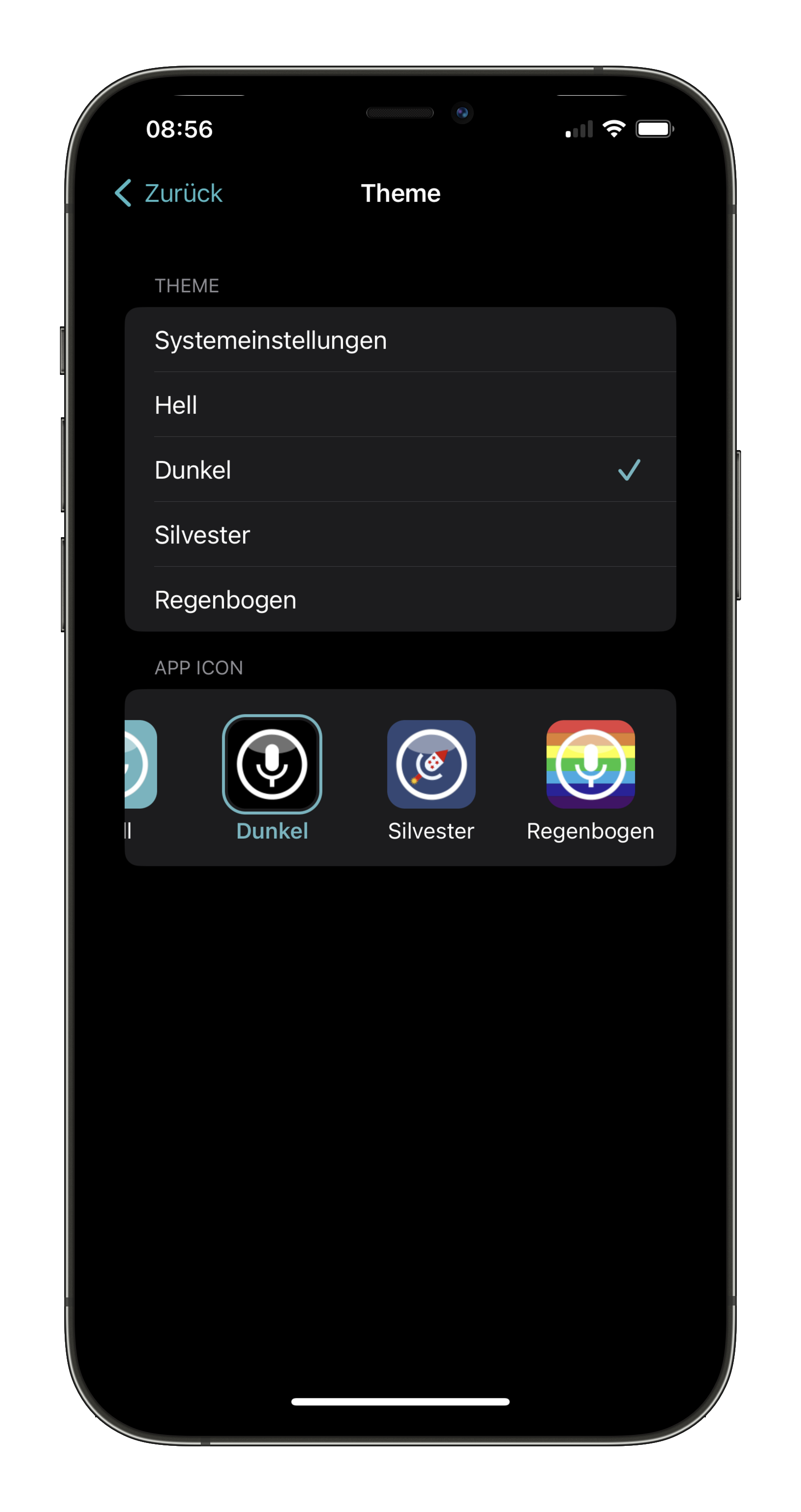The image size is (801, 1512).
Task: Go back with the Zurück button
Action: (x=169, y=193)
